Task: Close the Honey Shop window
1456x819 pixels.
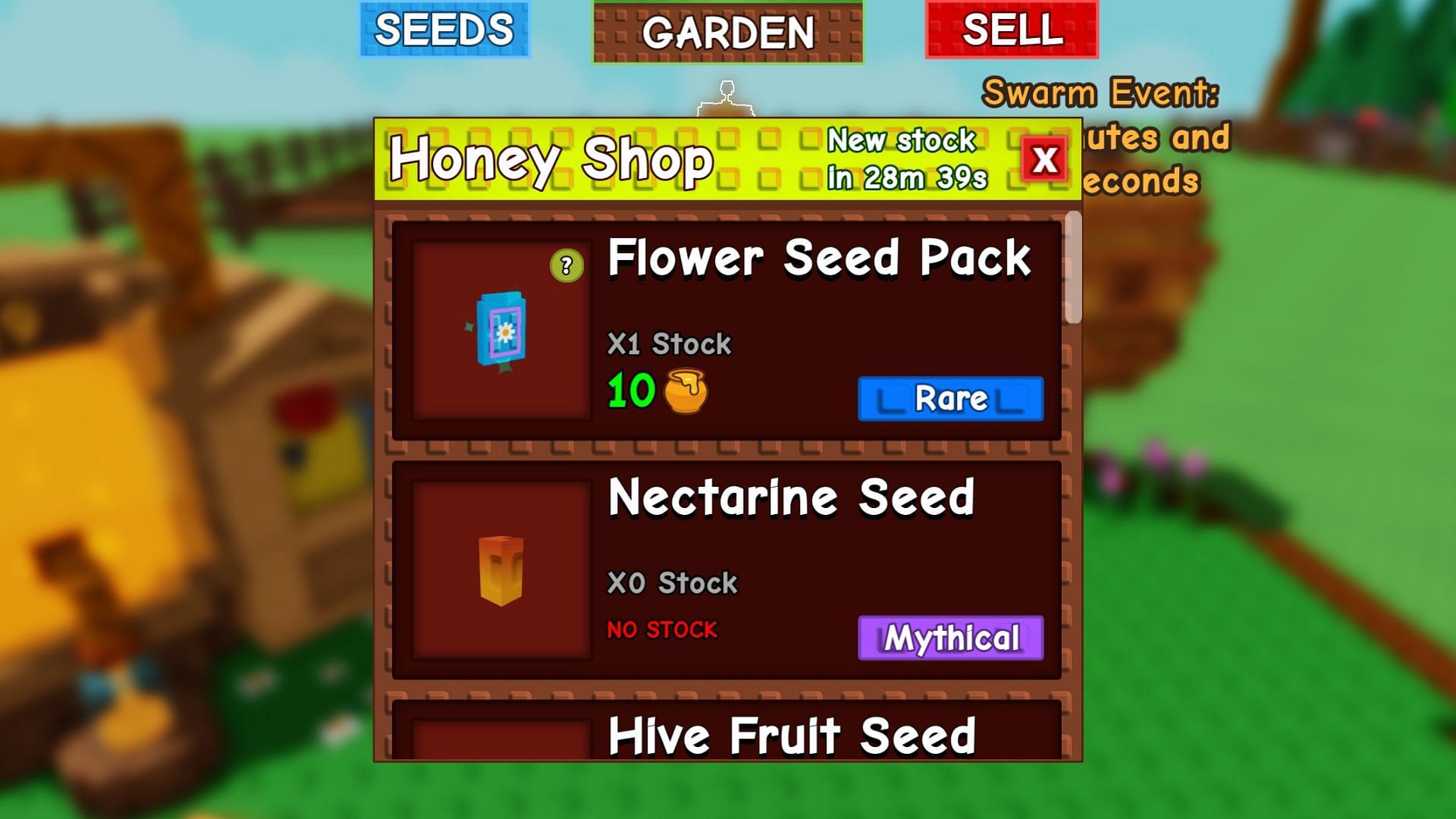Action: click(x=1044, y=159)
